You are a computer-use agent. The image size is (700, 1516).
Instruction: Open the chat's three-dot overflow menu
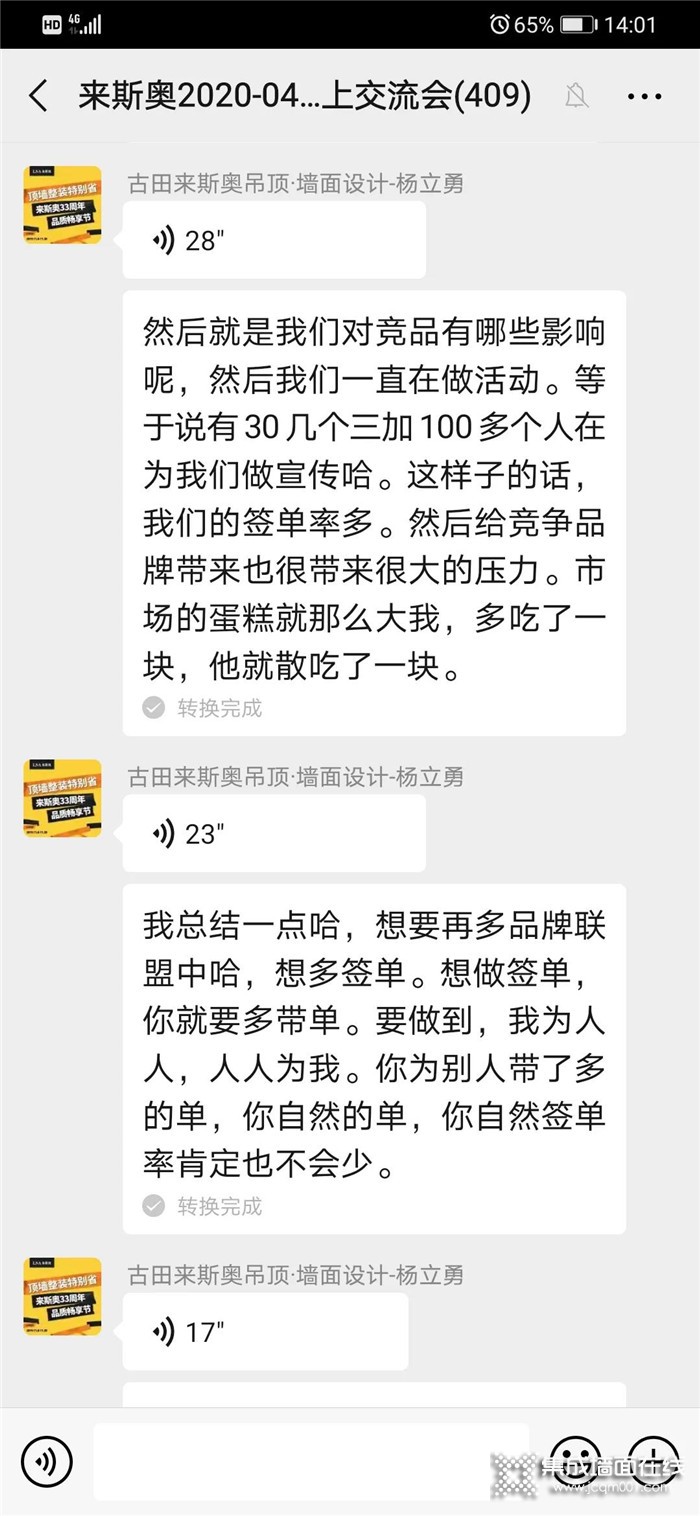point(644,96)
